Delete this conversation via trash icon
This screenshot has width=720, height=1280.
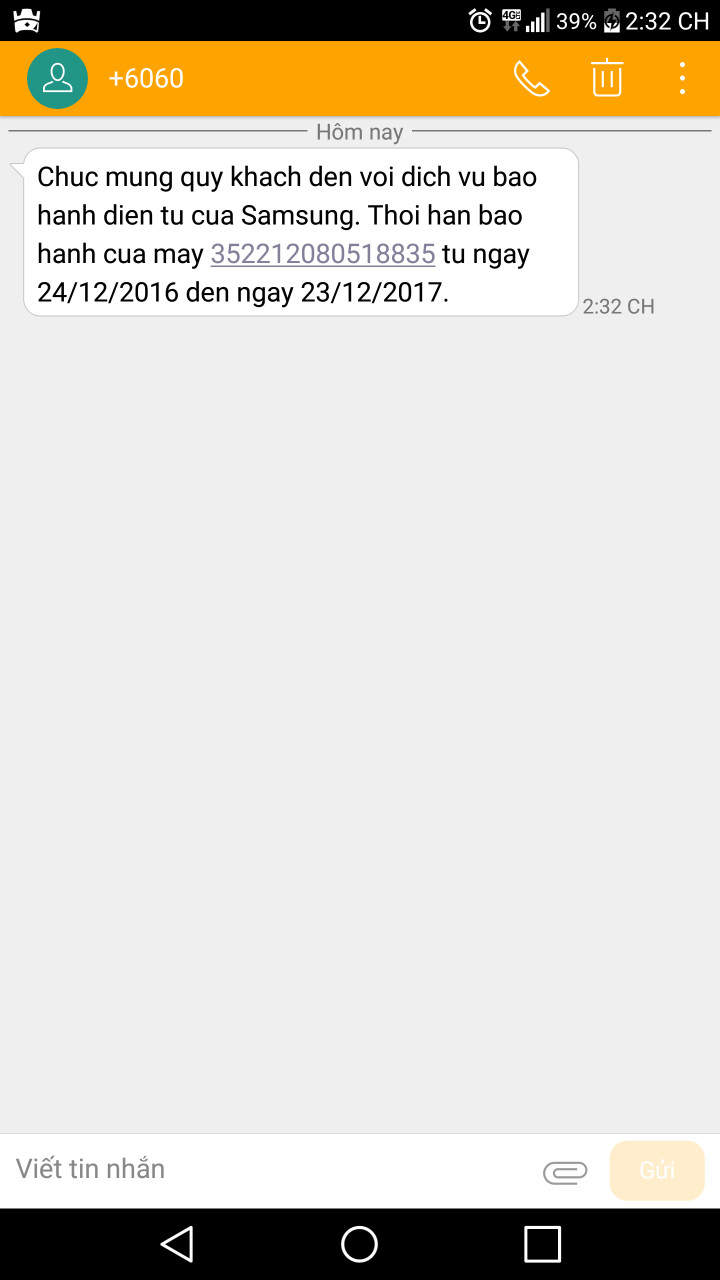tap(607, 78)
